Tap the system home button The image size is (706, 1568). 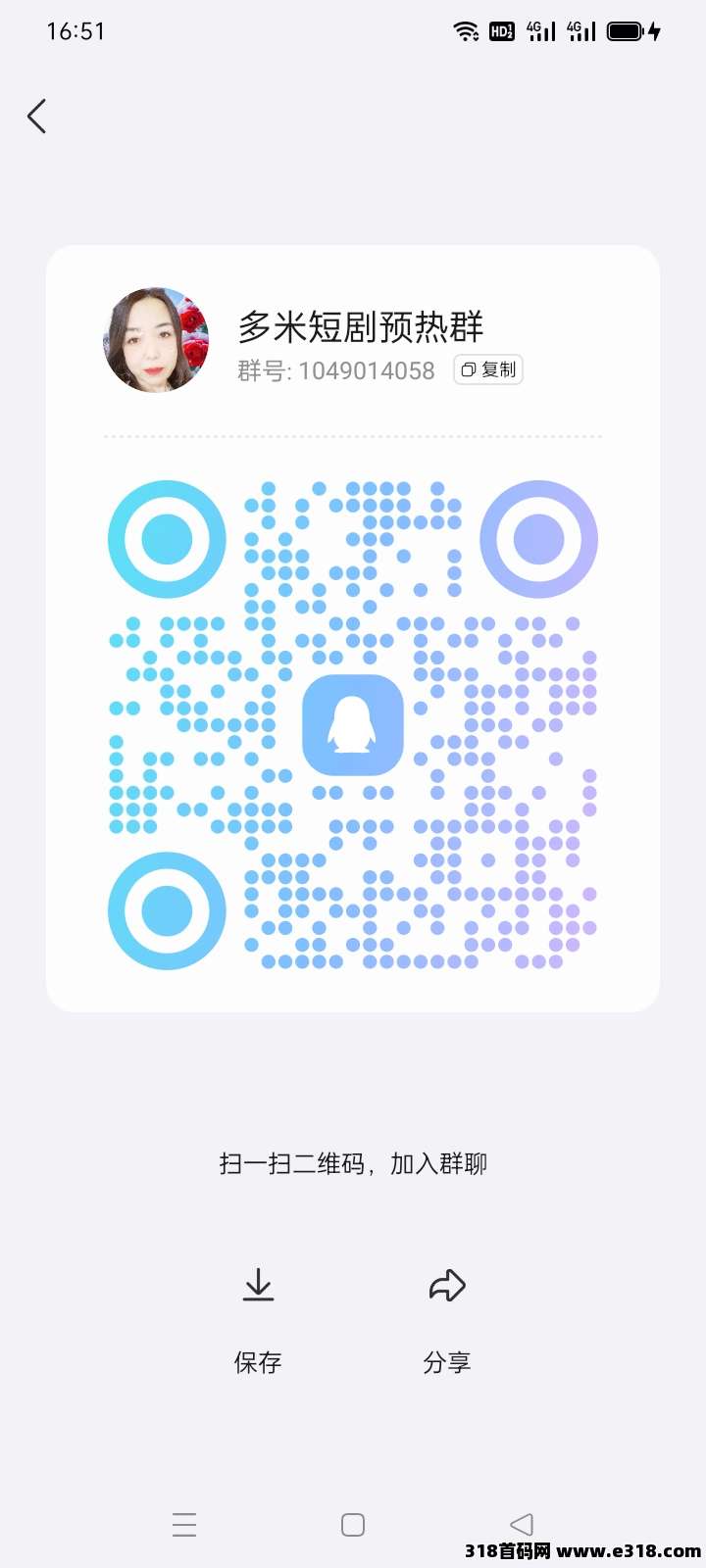pyautogui.click(x=353, y=1524)
